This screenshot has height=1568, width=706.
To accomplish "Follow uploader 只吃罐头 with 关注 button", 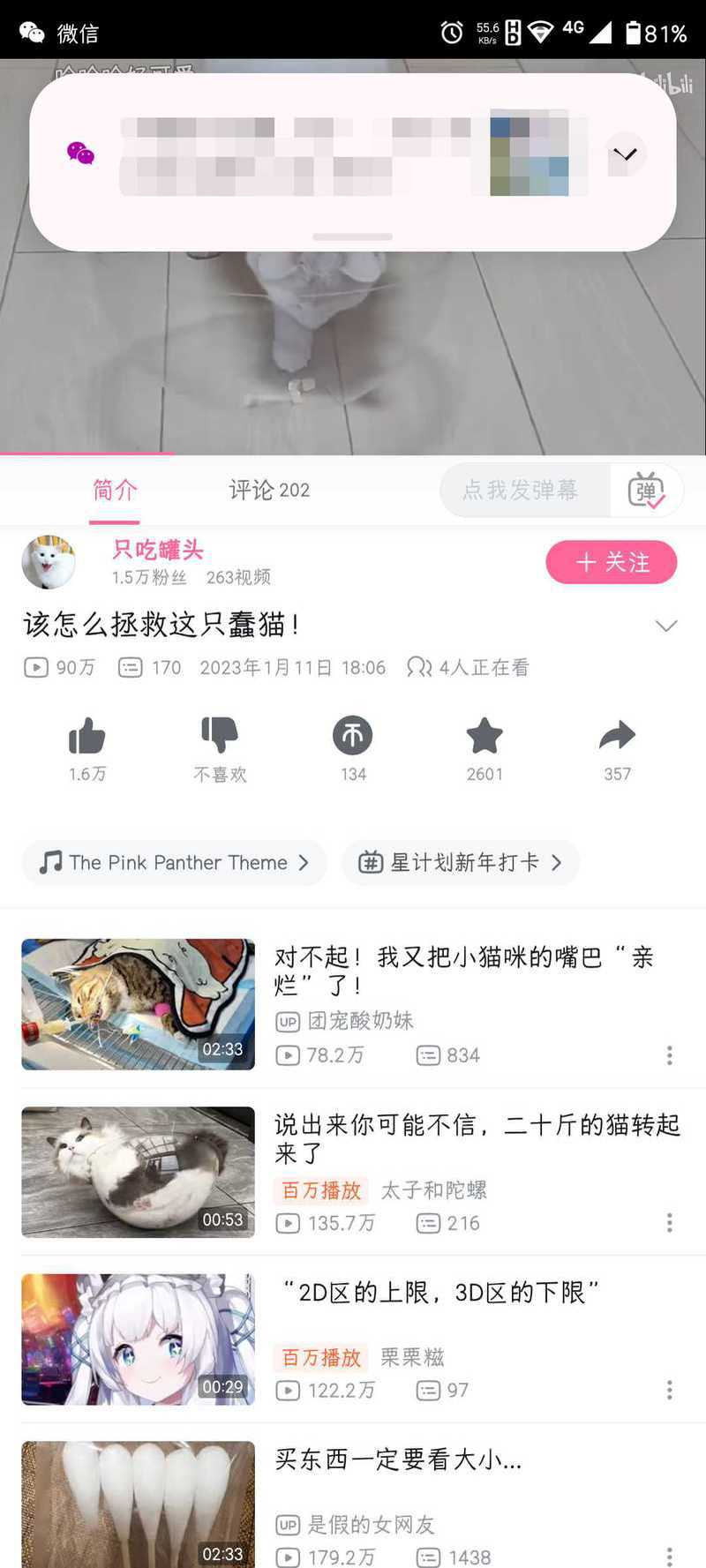I will 611,562.
